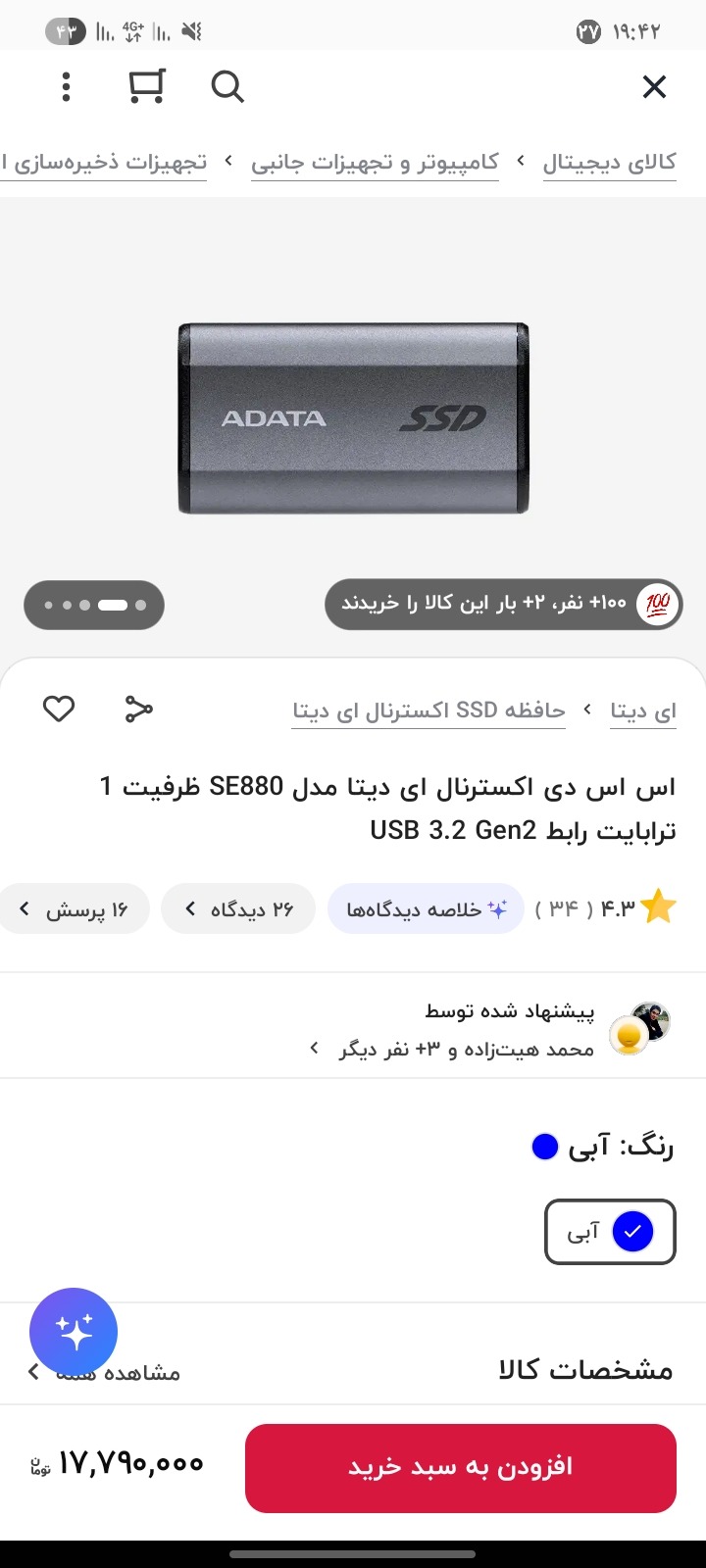Tap افزودن به سبد خرید button
Screen dimensions: 706x1568
460,1467
